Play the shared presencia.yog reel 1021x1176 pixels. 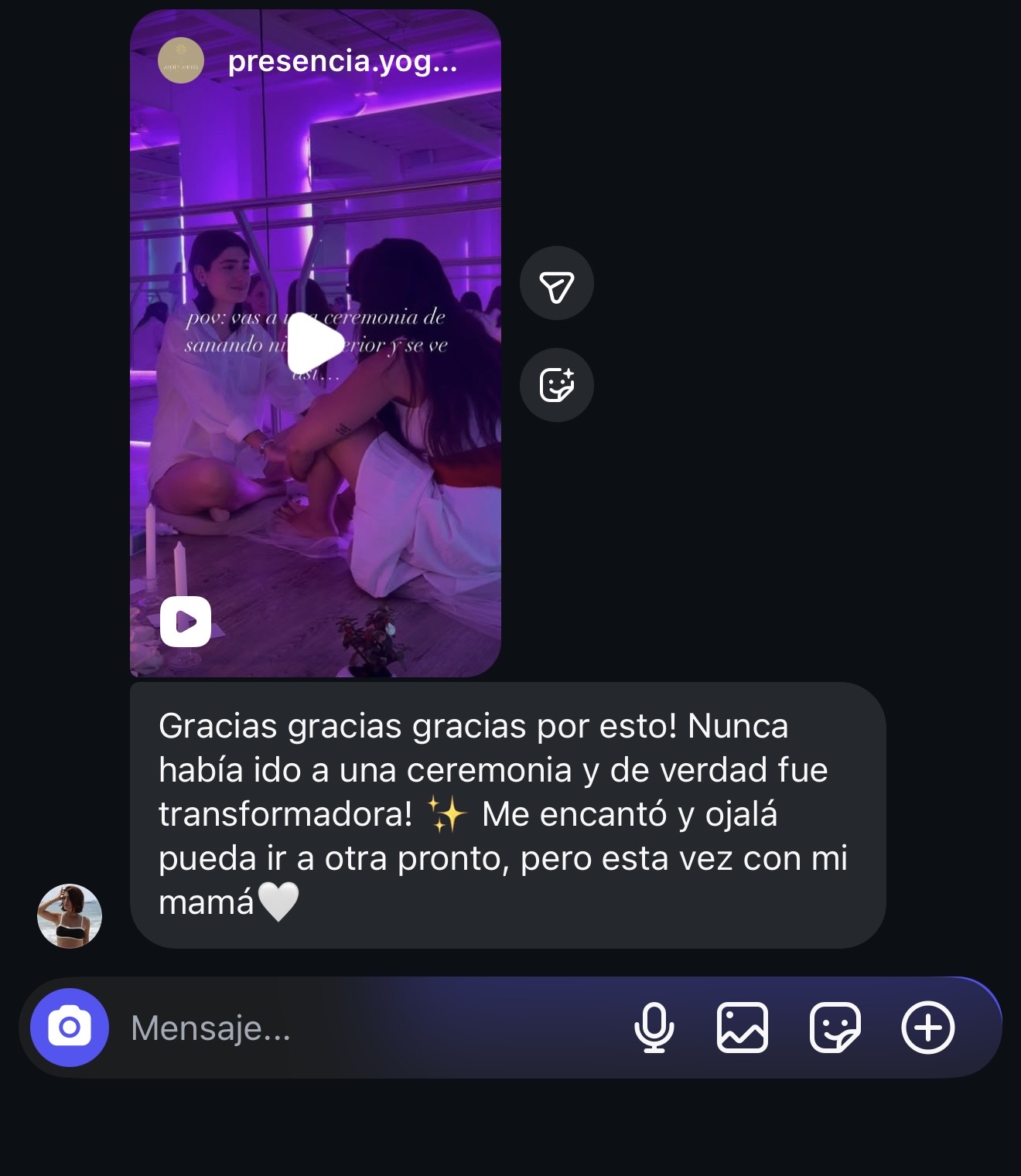(315, 344)
